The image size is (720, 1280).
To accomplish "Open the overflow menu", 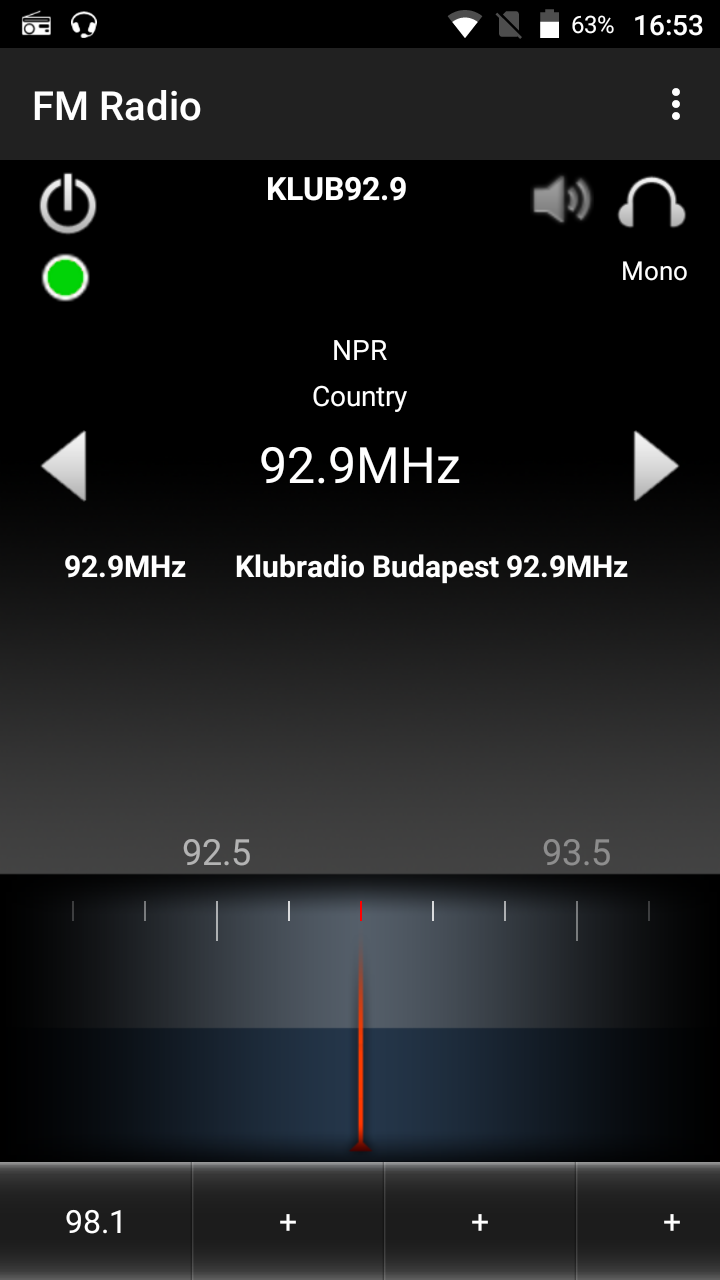I will 676,105.
